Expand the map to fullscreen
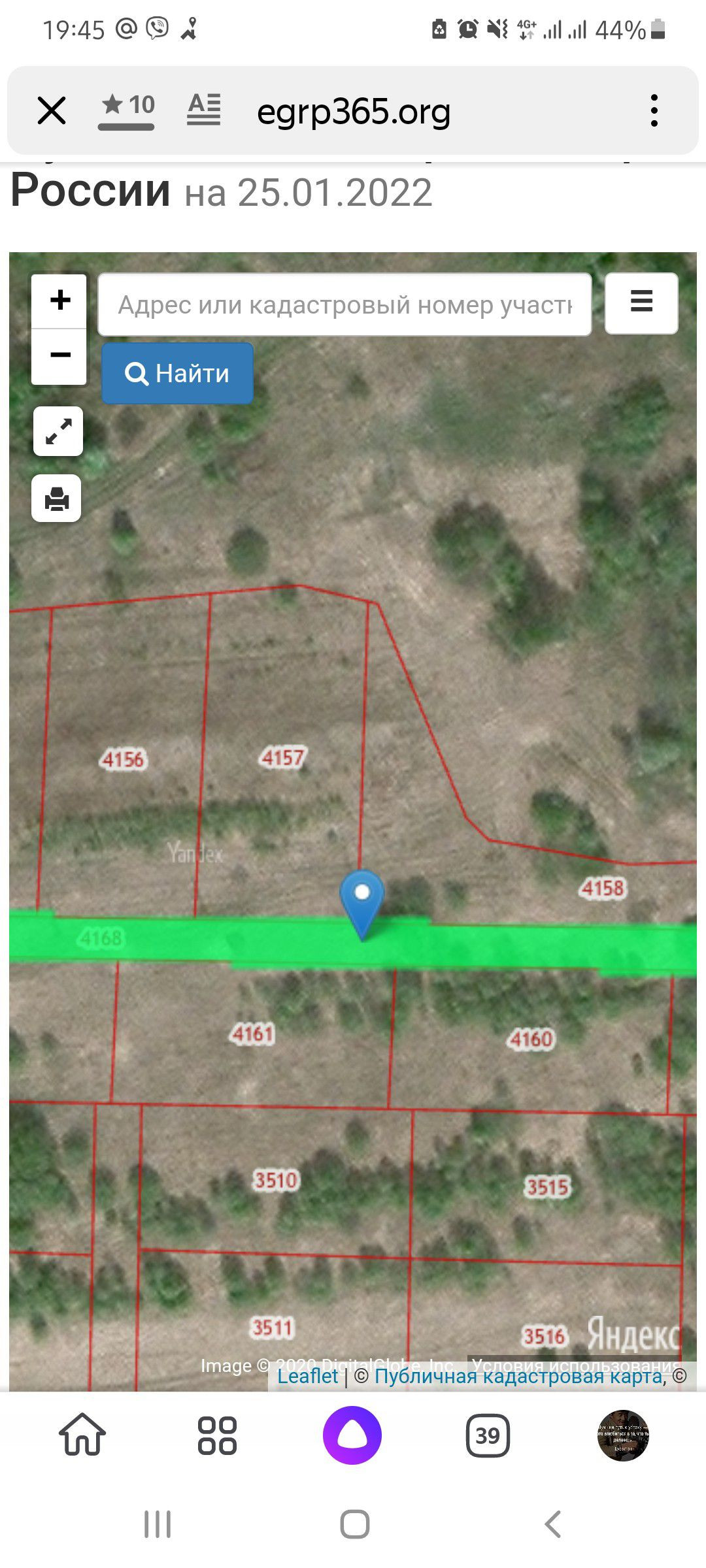 (x=58, y=431)
